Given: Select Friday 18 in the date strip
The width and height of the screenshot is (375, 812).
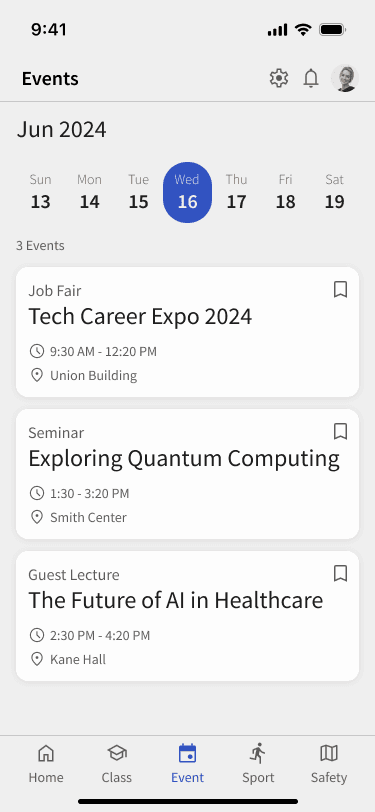Looking at the screenshot, I should (x=285, y=192).
